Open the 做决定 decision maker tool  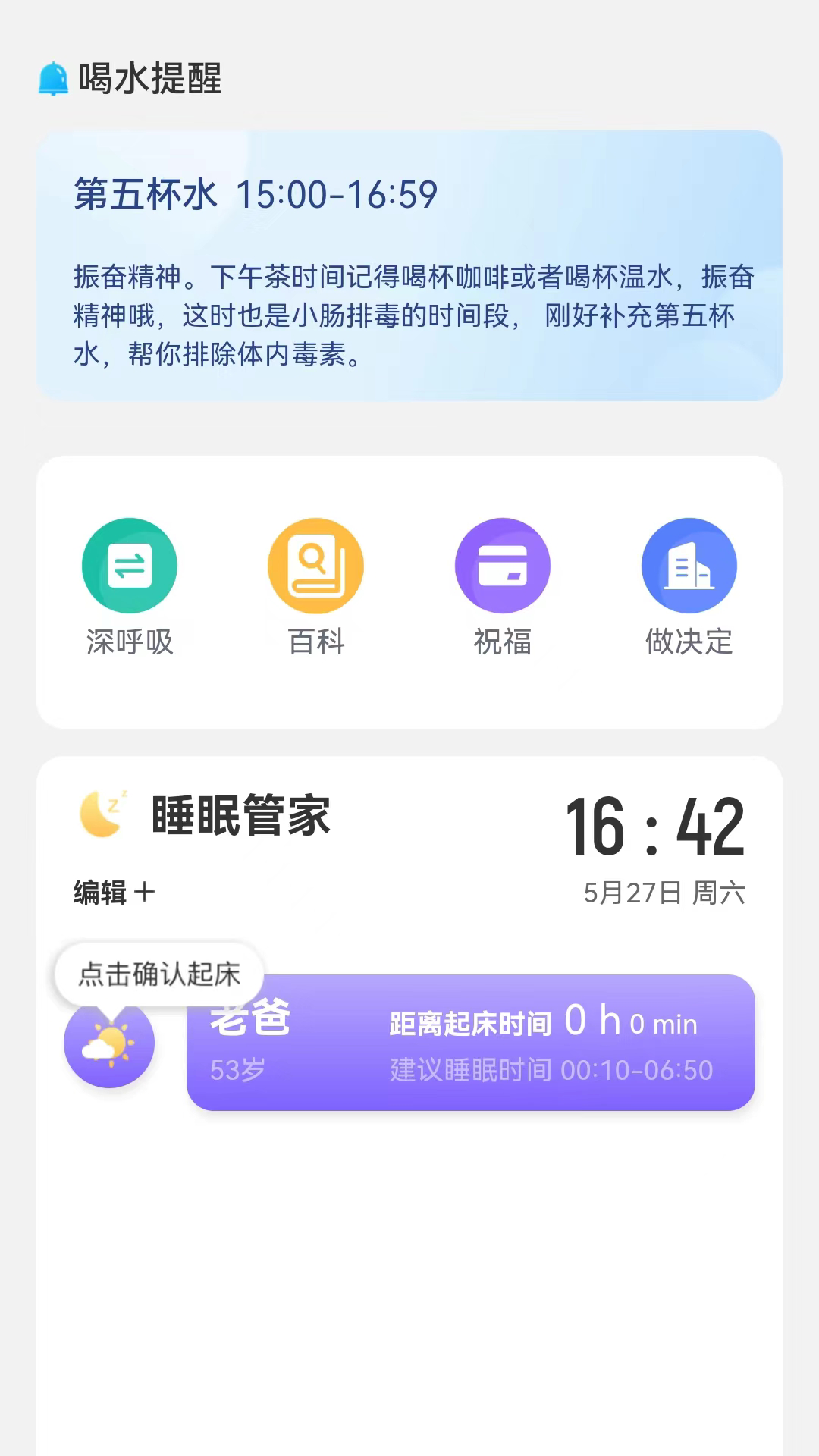click(689, 565)
